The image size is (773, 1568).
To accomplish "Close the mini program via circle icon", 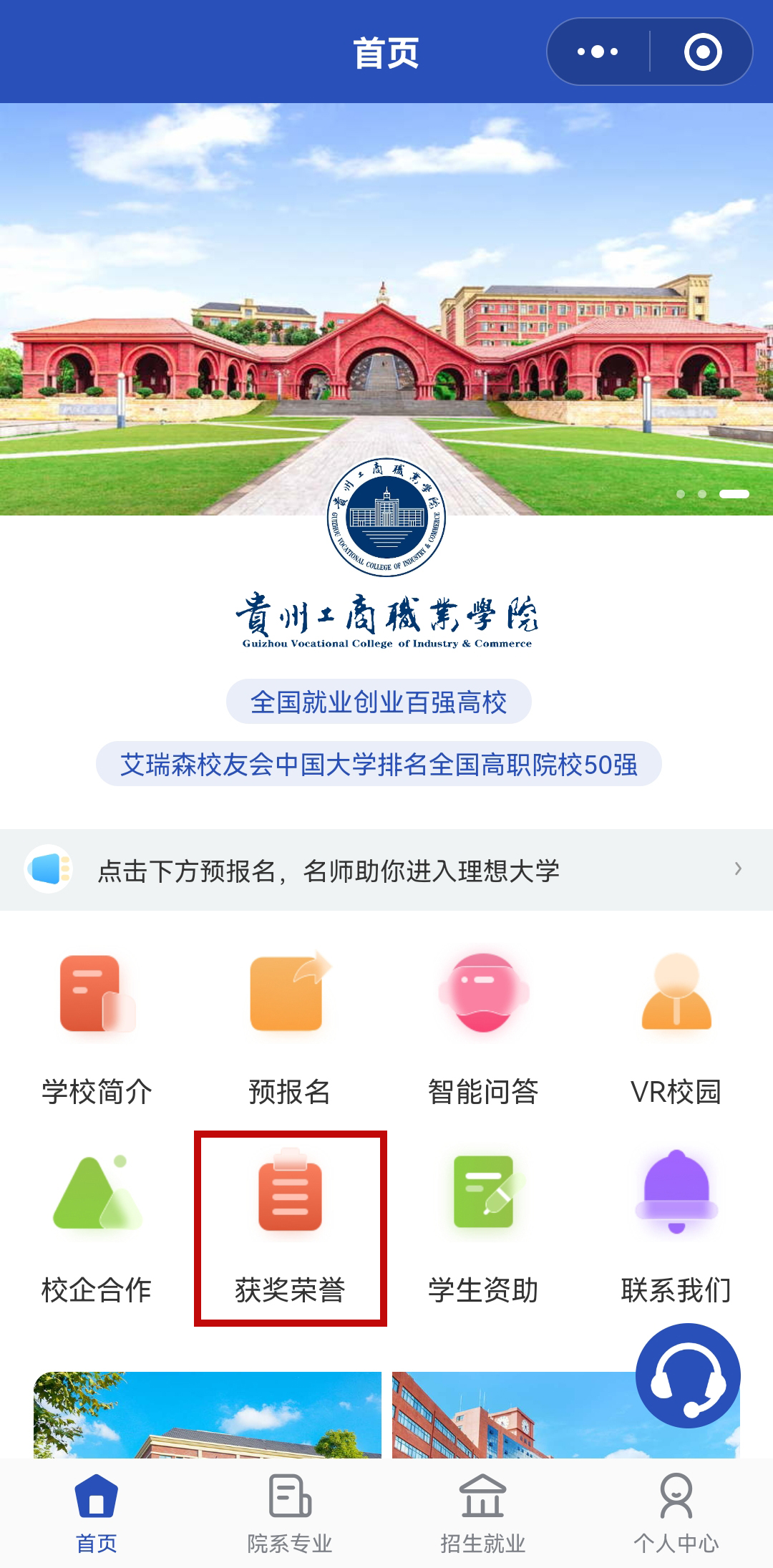I will point(702,52).
